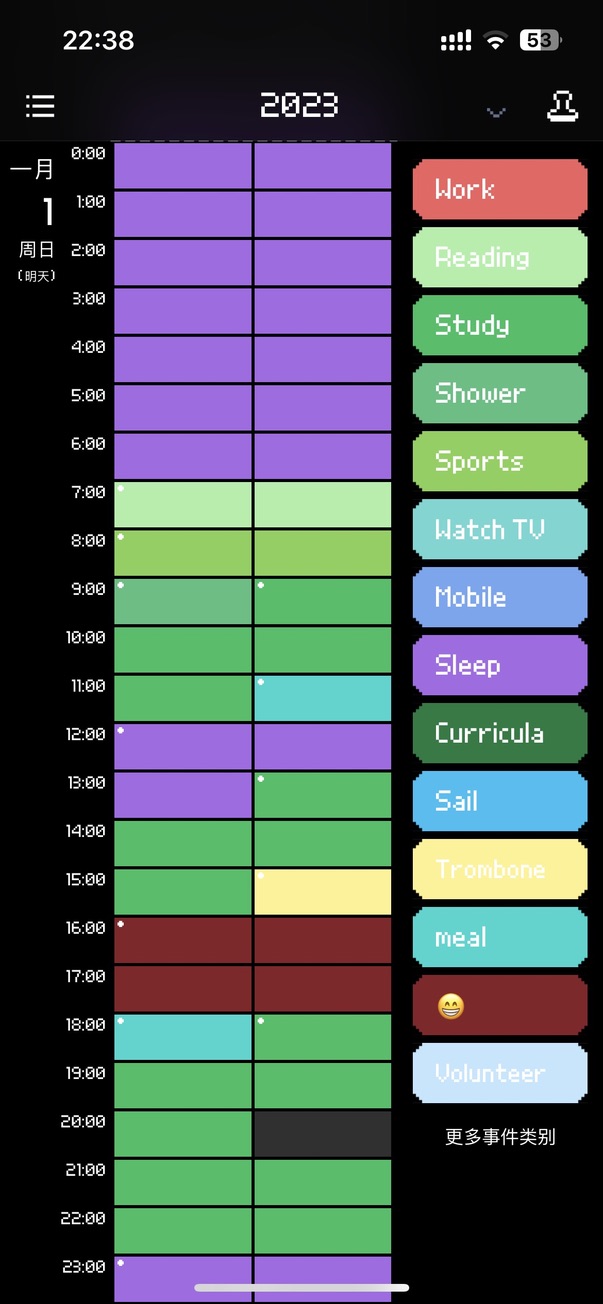Image resolution: width=603 pixels, height=1304 pixels.
Task: Choose the Watch TV category
Action: 499,529
